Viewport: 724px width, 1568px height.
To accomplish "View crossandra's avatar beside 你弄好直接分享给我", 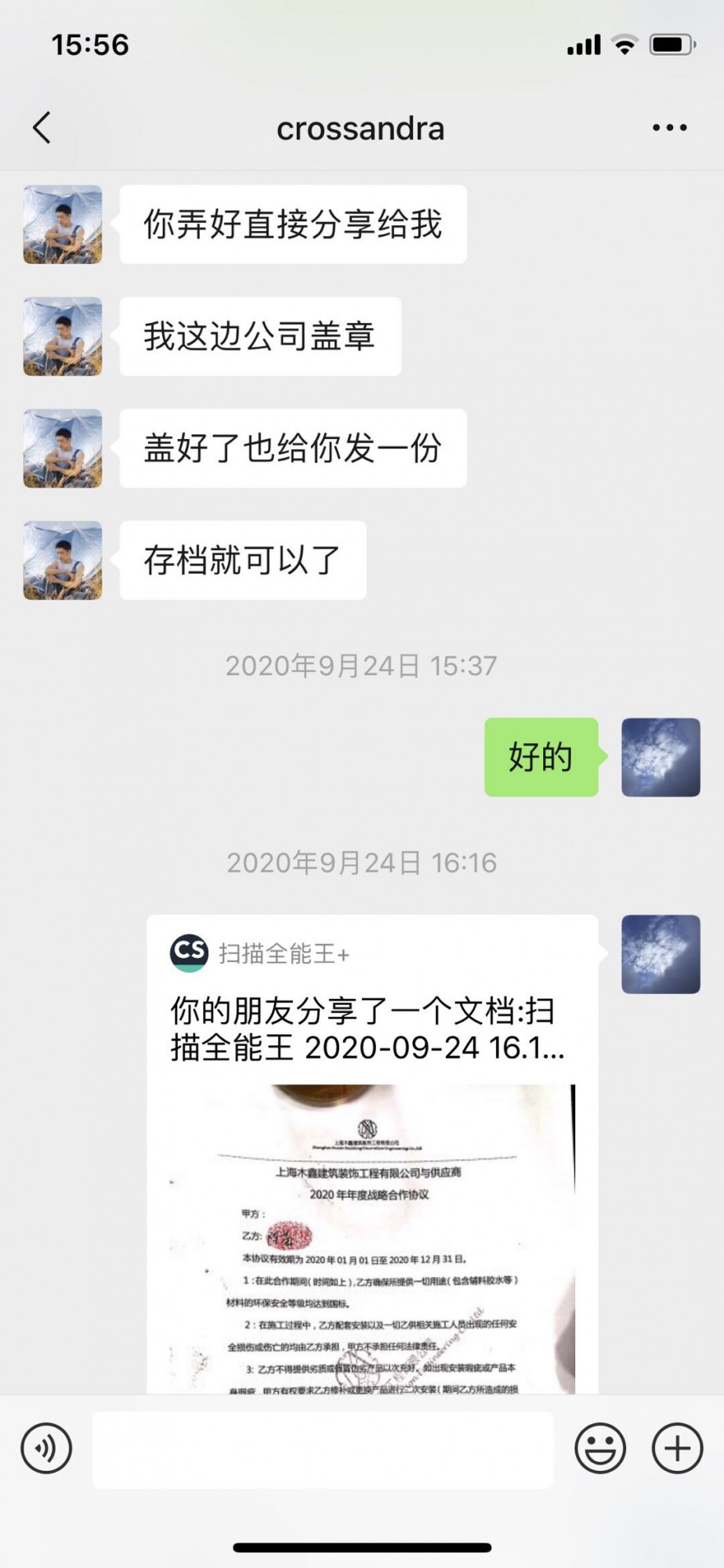I will click(x=63, y=225).
